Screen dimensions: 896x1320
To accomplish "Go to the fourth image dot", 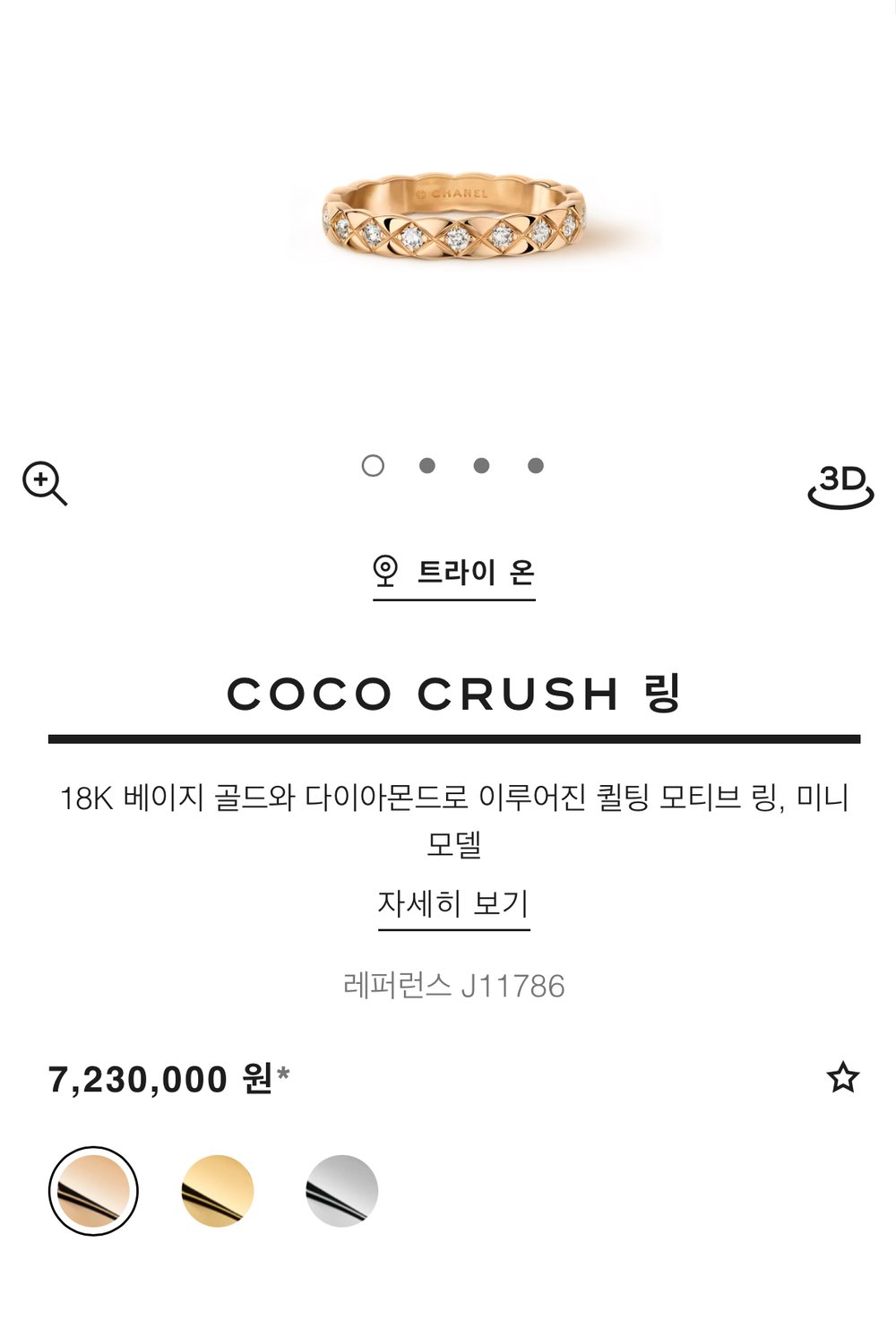I will click(x=536, y=466).
